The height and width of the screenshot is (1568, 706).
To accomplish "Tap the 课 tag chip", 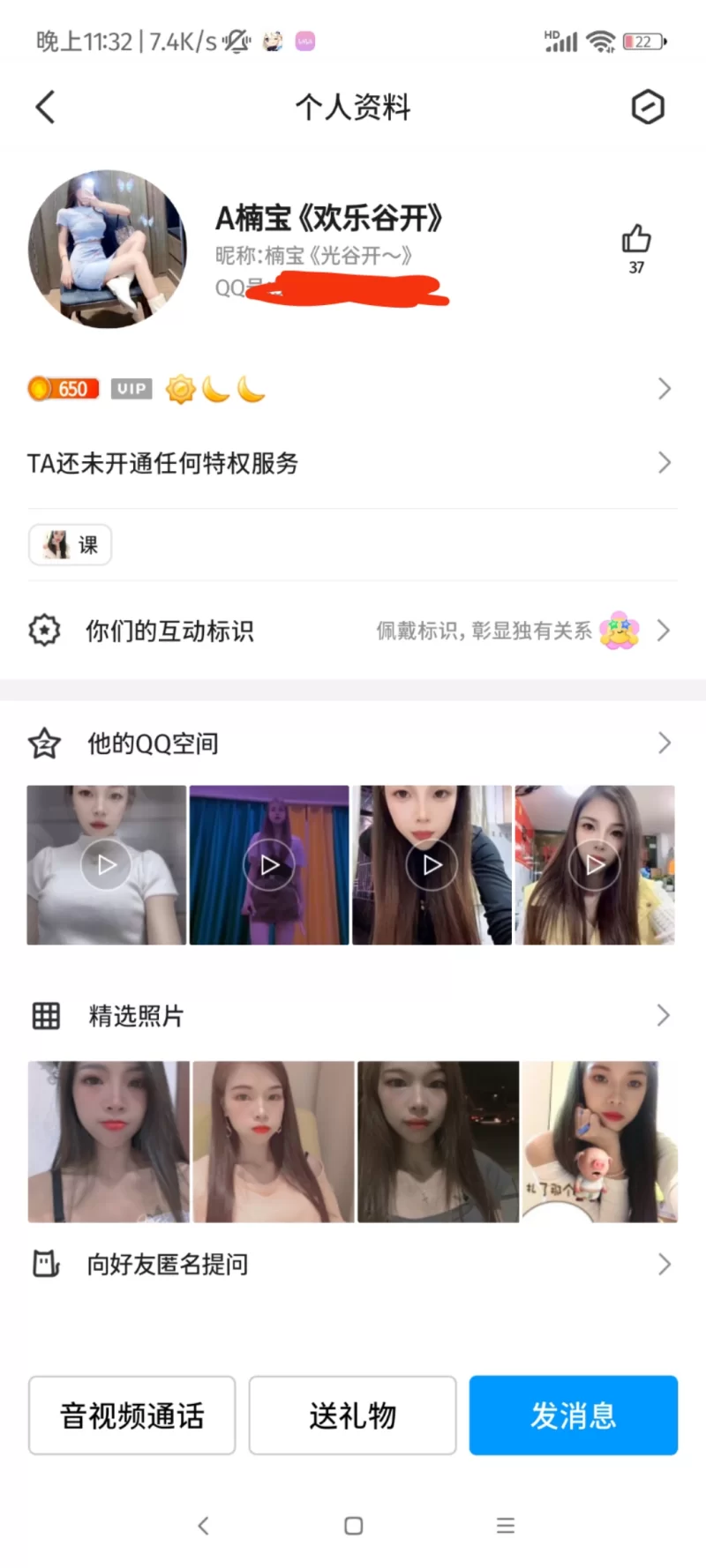I will [x=71, y=545].
